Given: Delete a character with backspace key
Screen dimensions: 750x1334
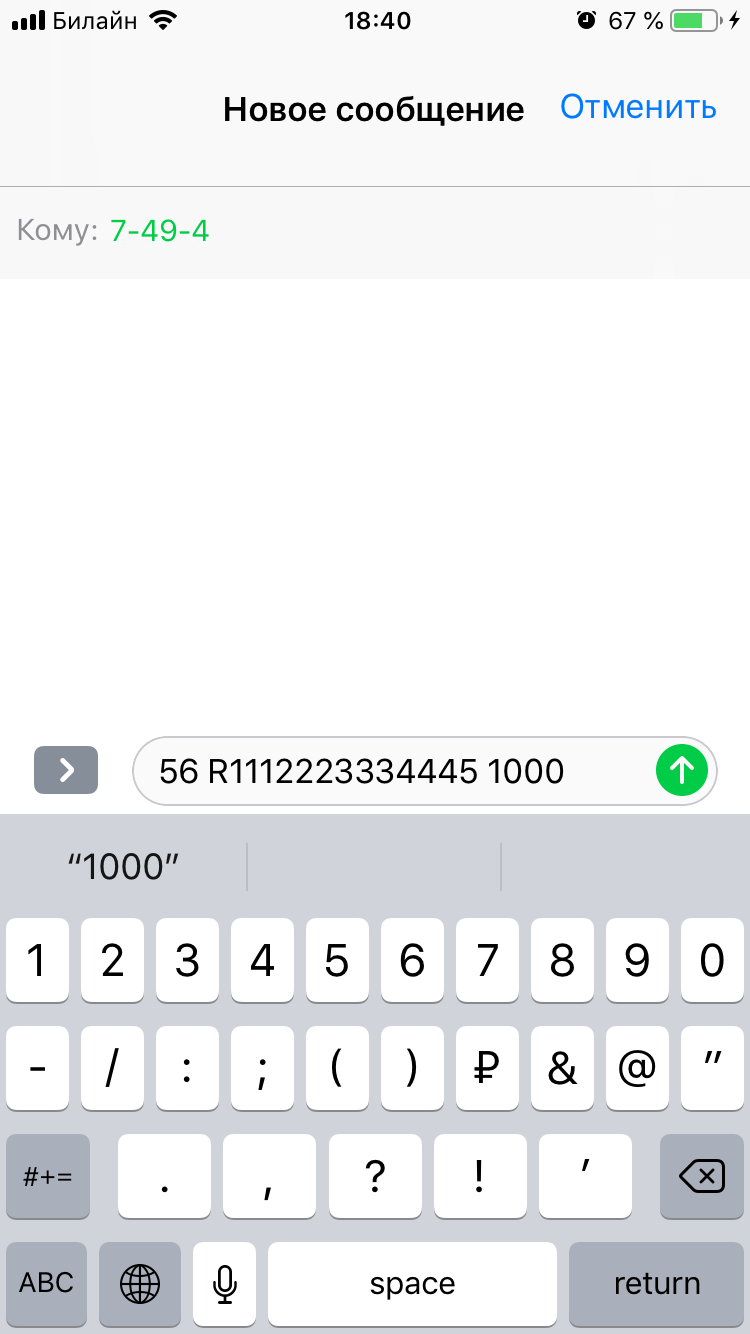Looking at the screenshot, I should (x=702, y=1177).
